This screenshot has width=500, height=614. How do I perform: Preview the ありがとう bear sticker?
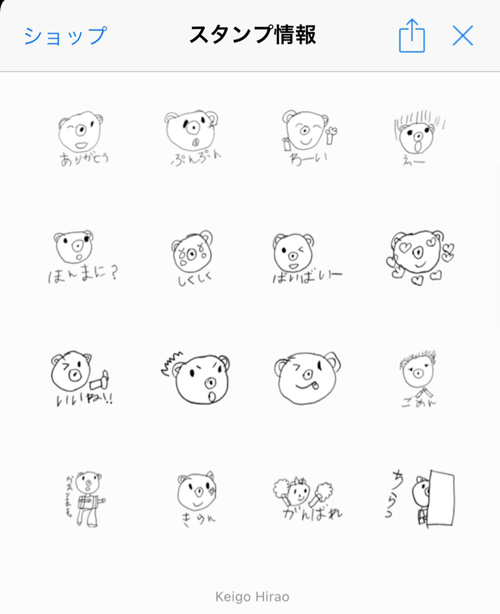(83, 139)
